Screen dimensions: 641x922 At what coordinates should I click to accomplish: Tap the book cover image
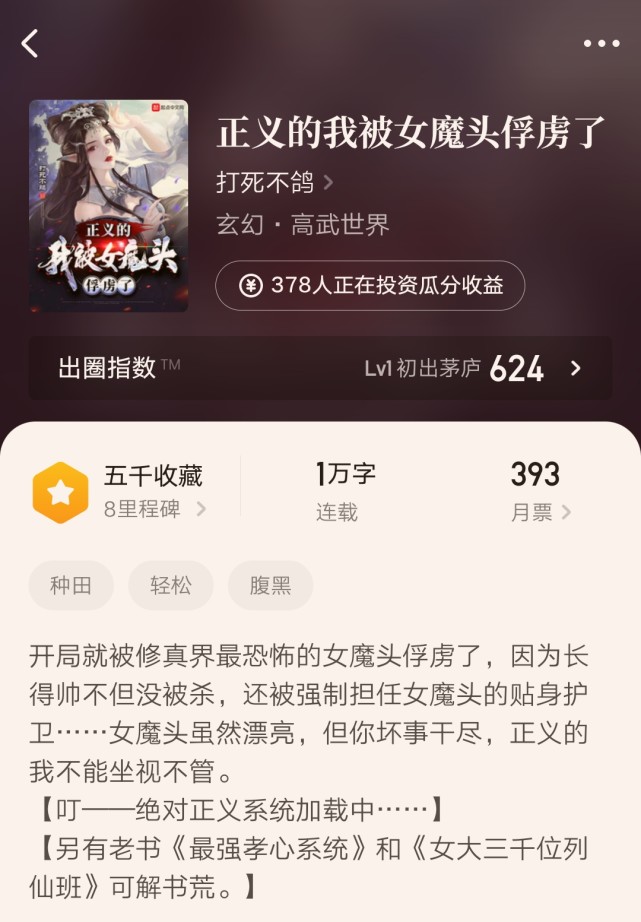(108, 205)
